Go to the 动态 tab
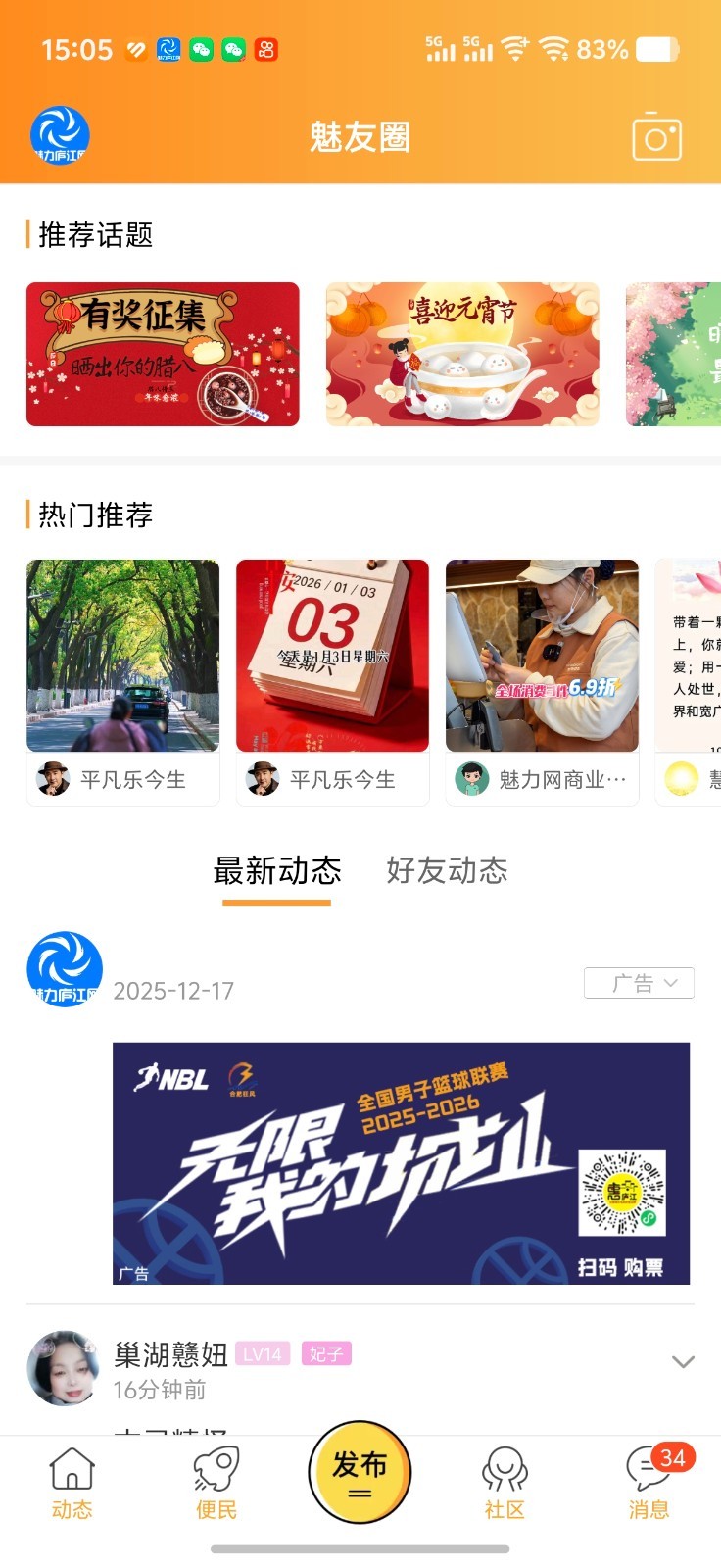Screen dimensions: 721x1568 pos(72,1484)
